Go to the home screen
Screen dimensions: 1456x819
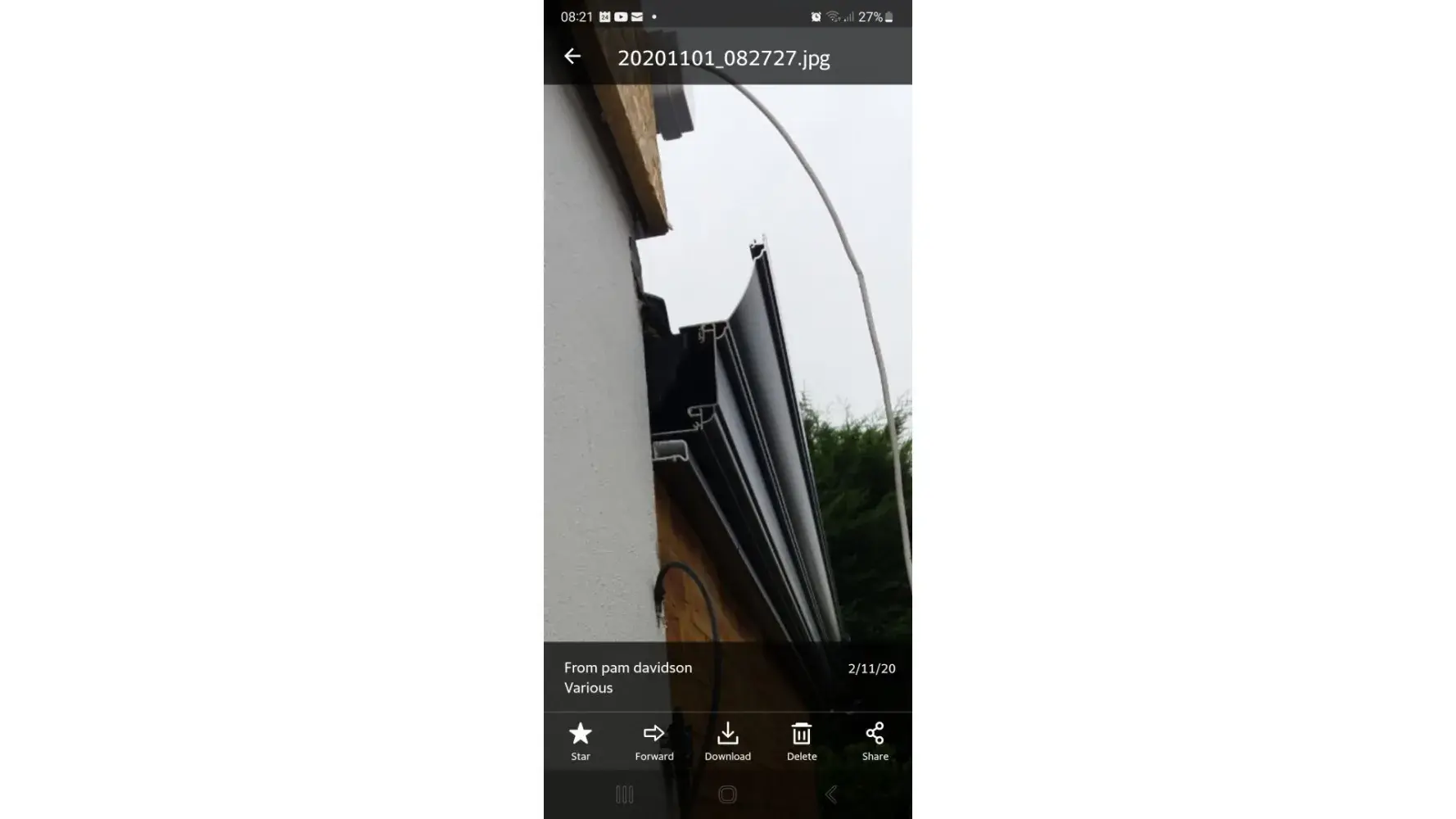(727, 794)
